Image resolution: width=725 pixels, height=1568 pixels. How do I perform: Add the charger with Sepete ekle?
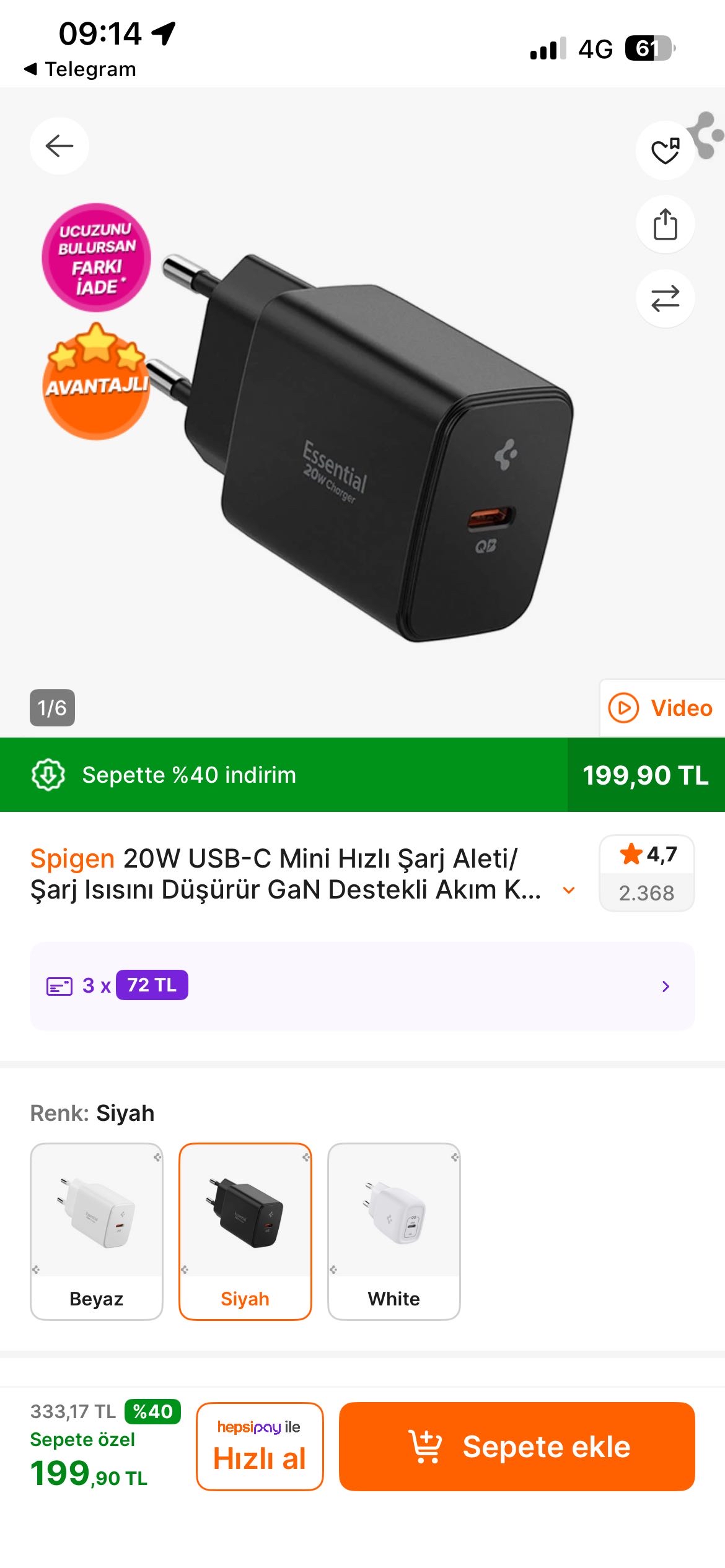[x=517, y=1446]
